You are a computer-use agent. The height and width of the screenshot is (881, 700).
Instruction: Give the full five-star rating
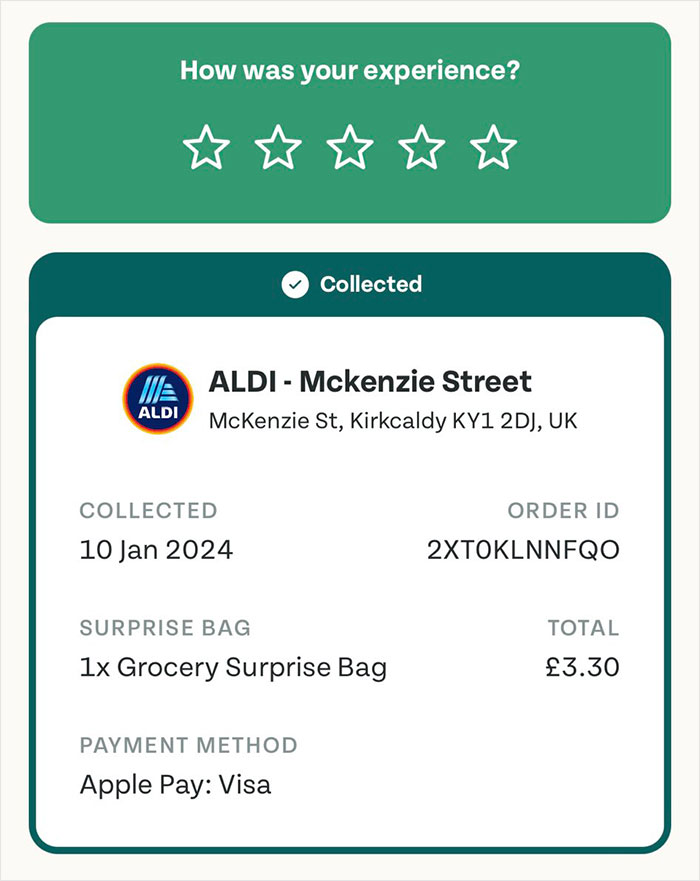[x=493, y=149]
